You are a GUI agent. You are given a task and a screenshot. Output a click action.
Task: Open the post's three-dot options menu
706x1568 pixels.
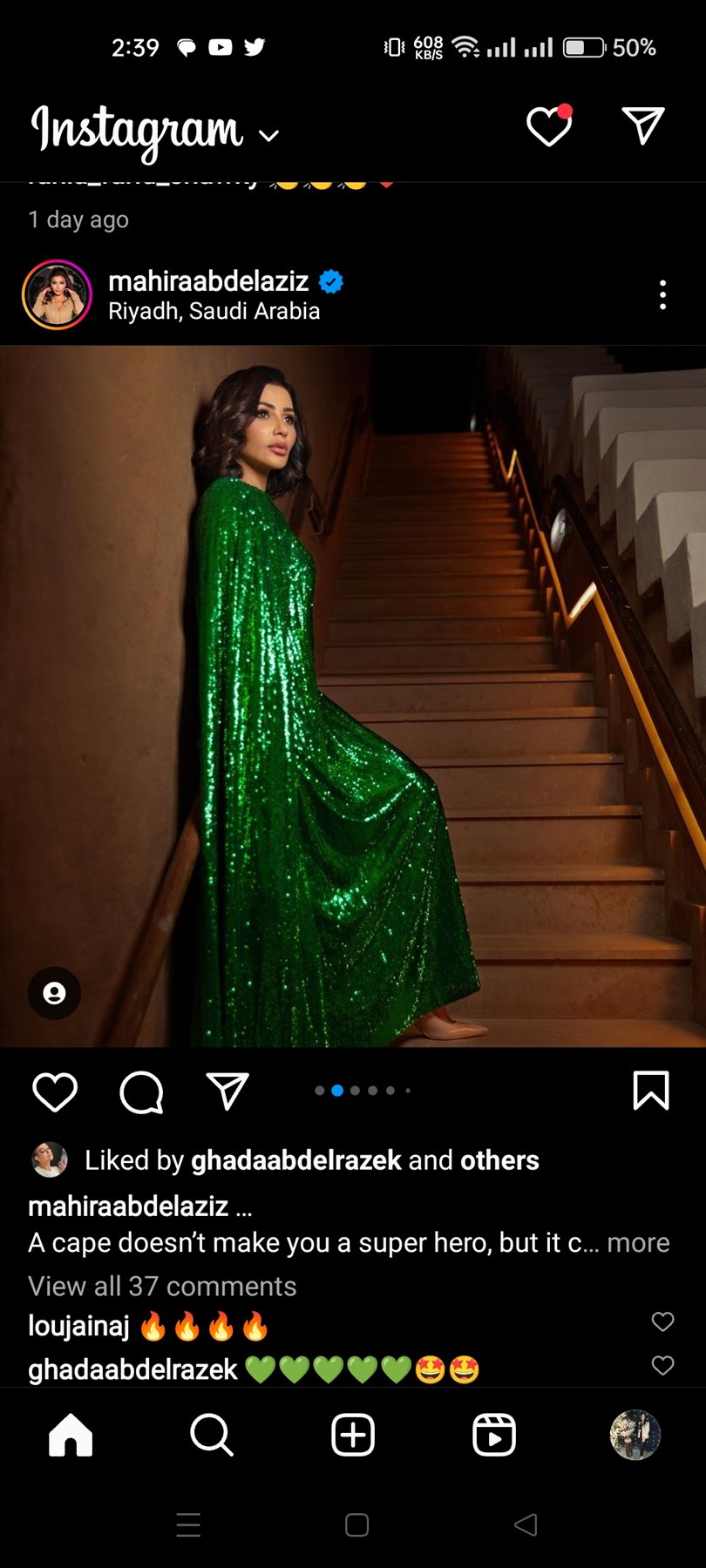[x=662, y=295]
